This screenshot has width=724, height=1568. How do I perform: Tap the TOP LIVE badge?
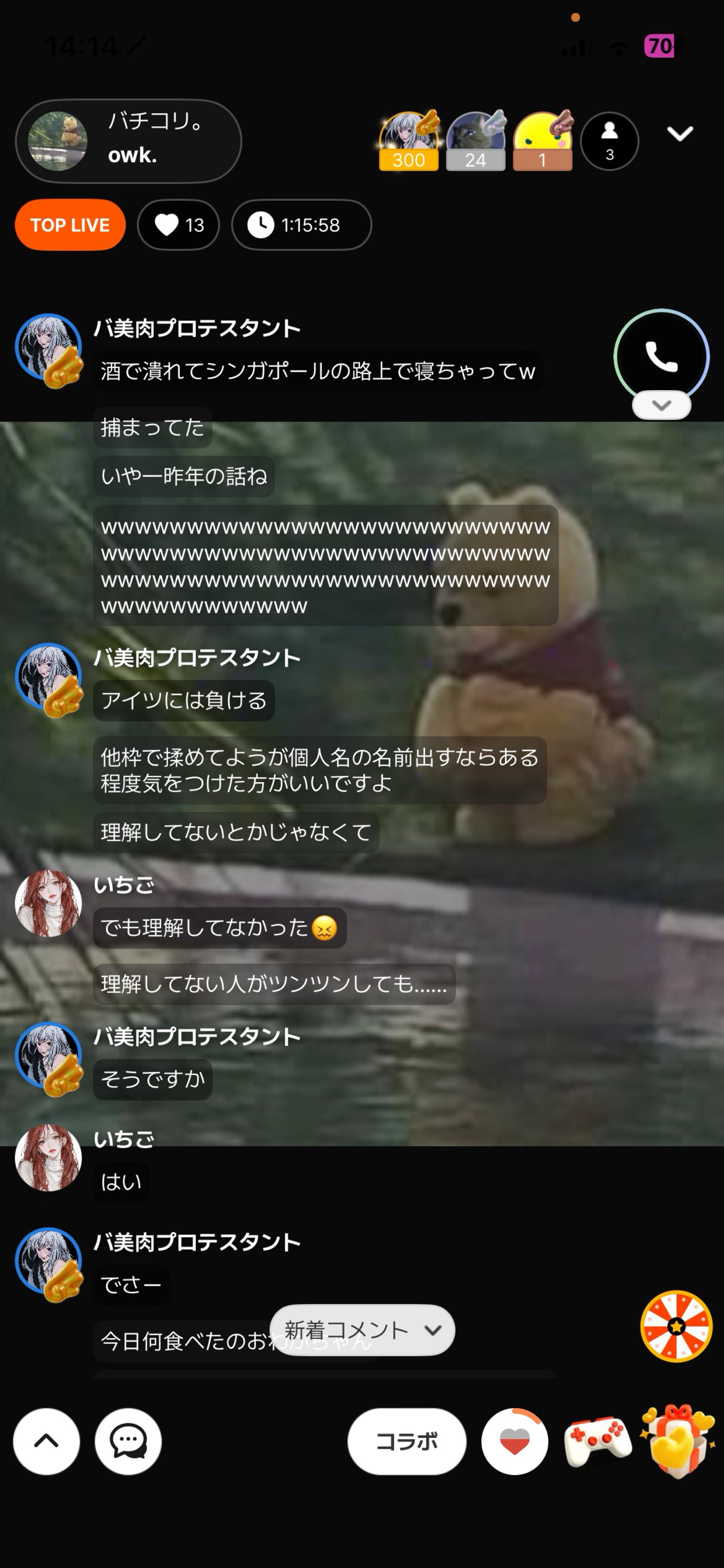coord(70,225)
